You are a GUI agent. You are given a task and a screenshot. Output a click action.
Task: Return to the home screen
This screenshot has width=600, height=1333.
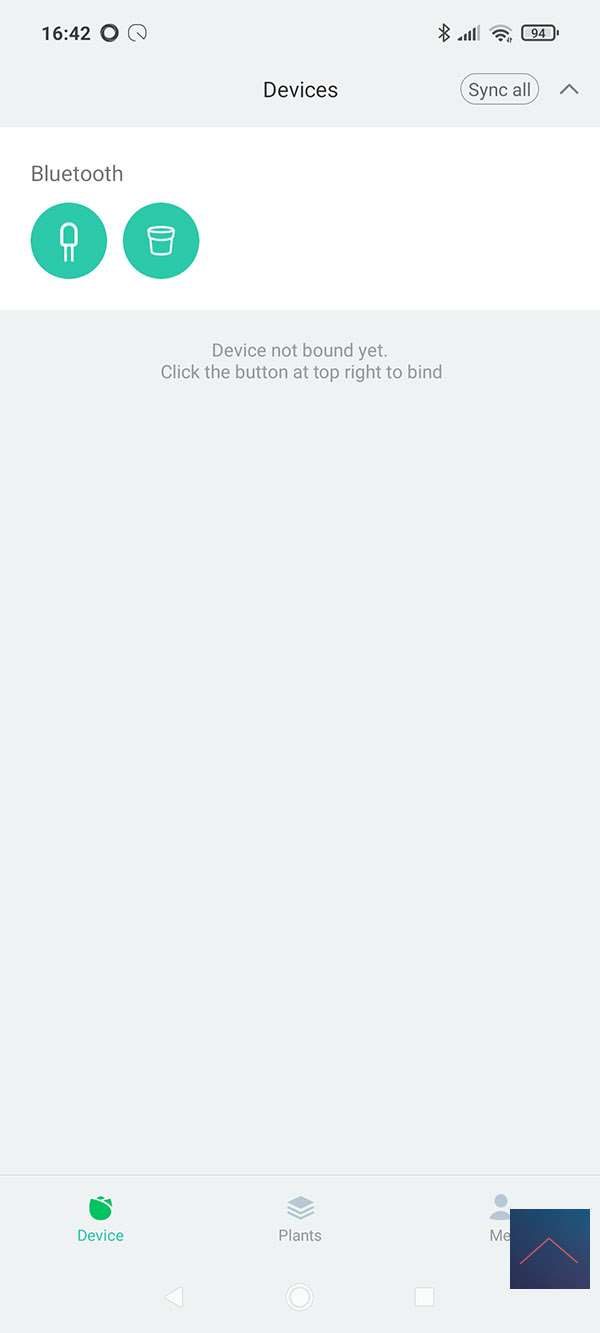pyautogui.click(x=299, y=1297)
